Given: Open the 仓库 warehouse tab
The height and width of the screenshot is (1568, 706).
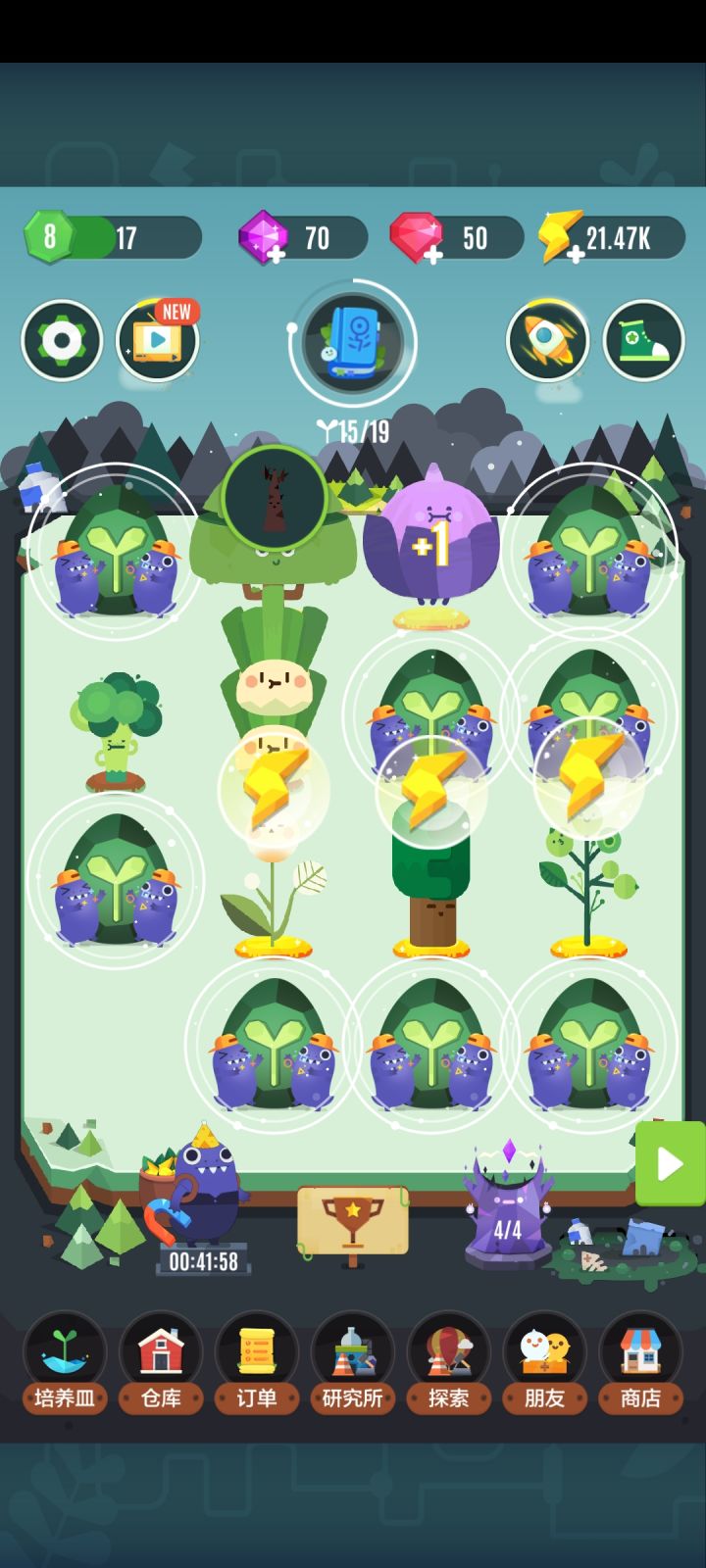Looking at the screenshot, I should 161,1364.
